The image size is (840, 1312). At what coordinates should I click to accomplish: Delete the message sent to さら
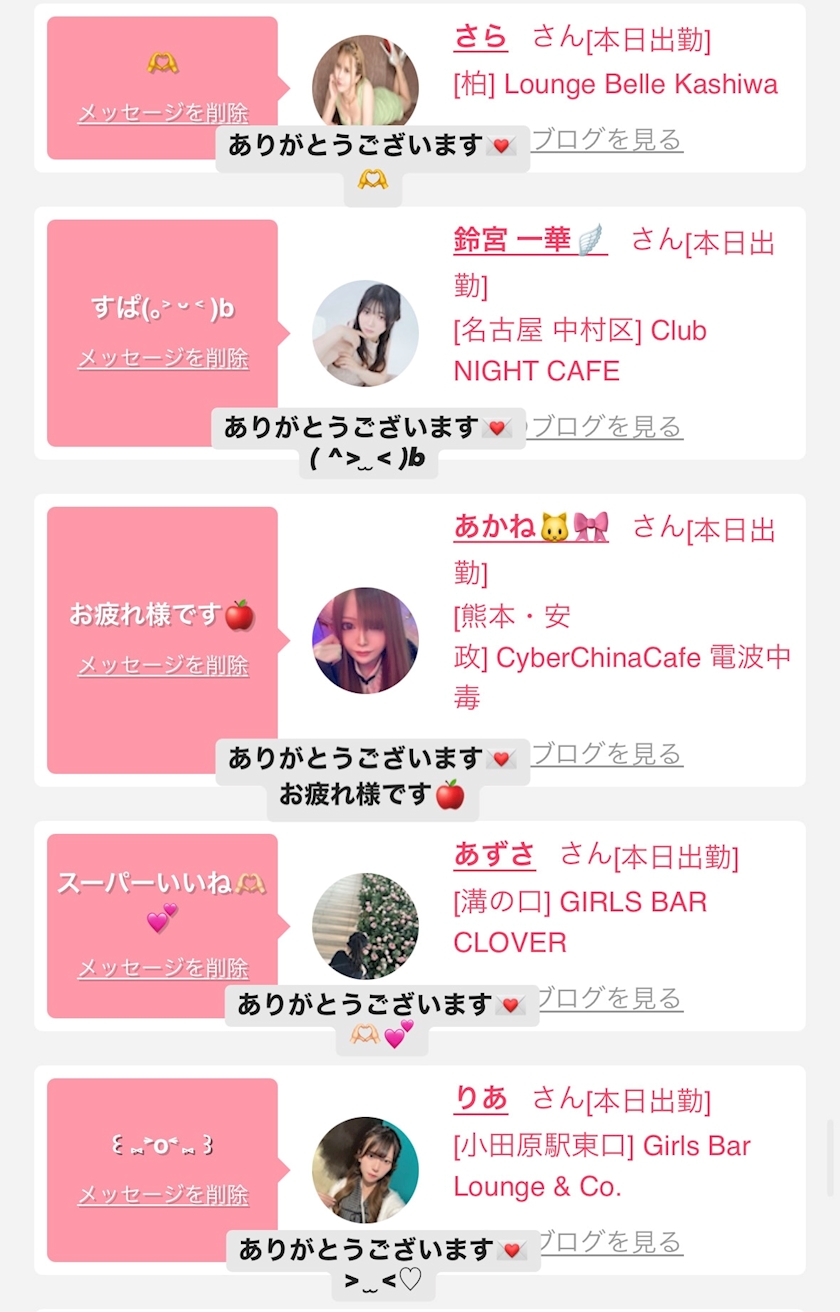click(163, 113)
